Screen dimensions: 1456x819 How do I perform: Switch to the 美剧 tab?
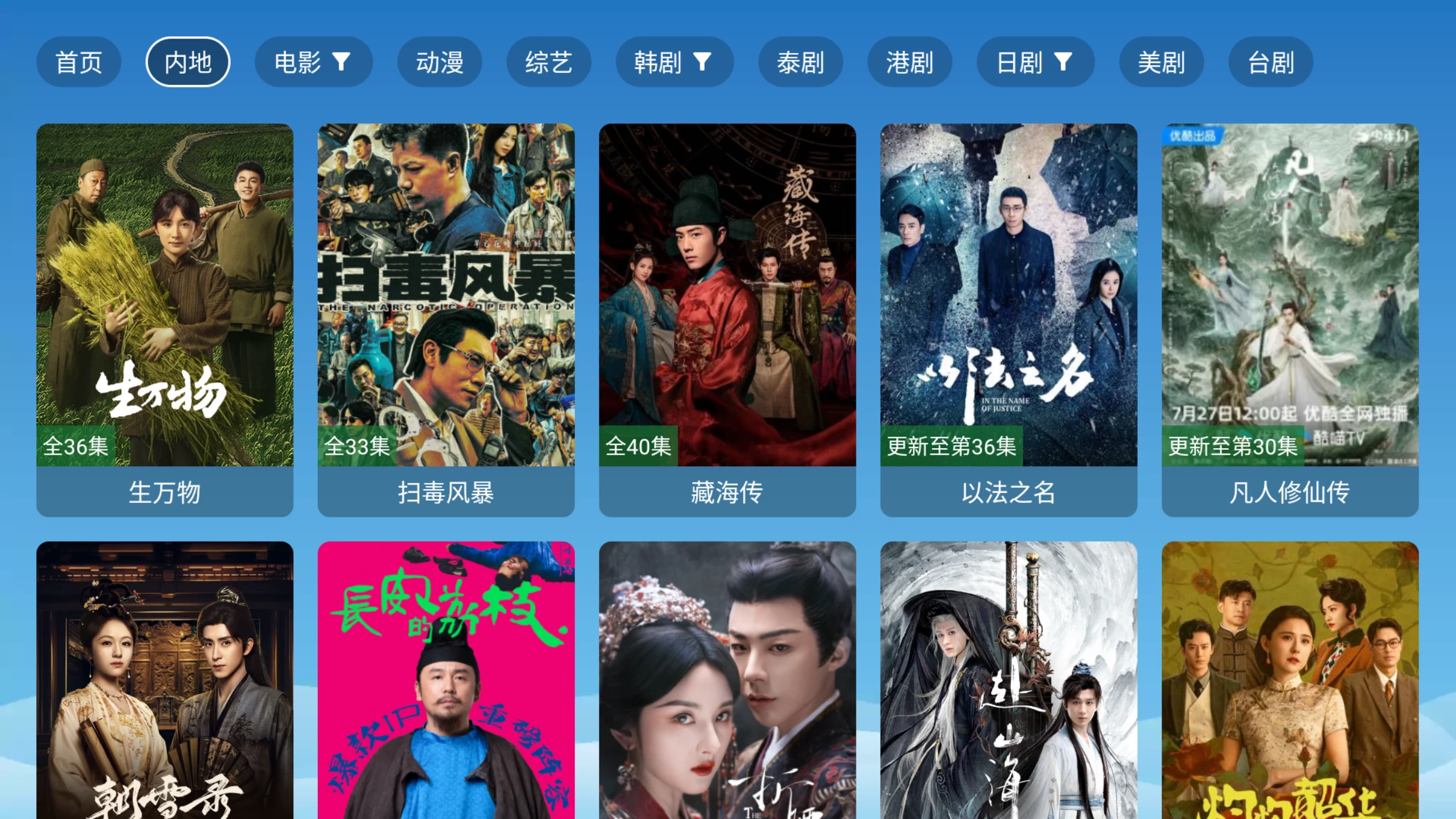[1161, 62]
